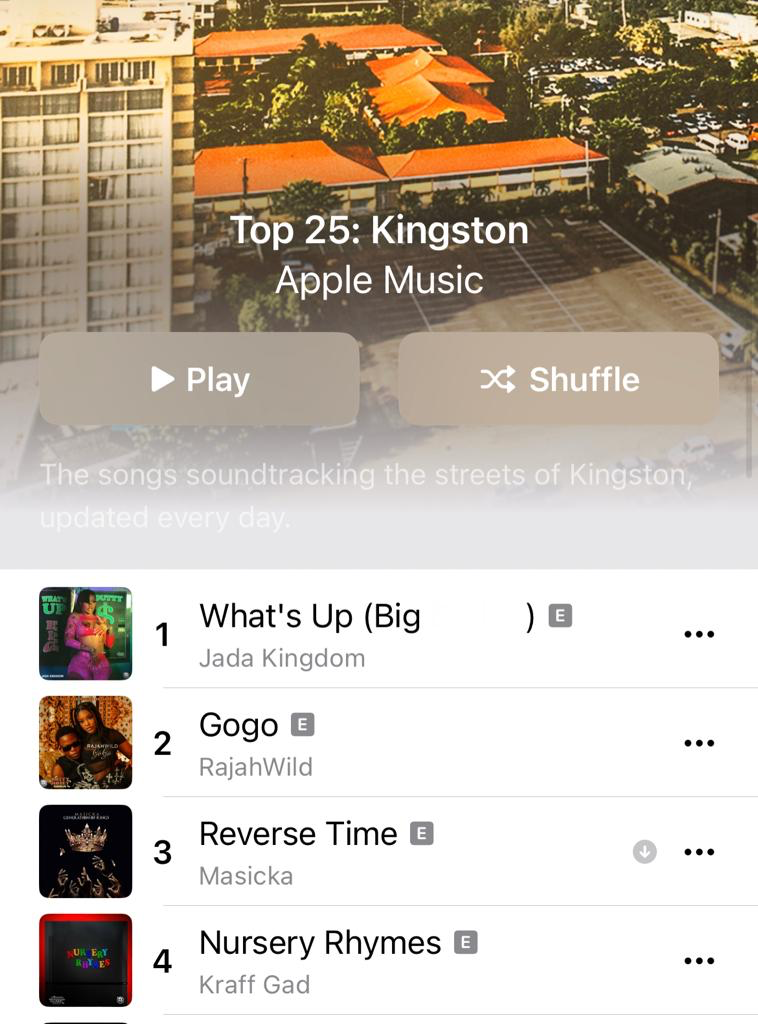Open more options for Reverse Time

click(x=698, y=852)
